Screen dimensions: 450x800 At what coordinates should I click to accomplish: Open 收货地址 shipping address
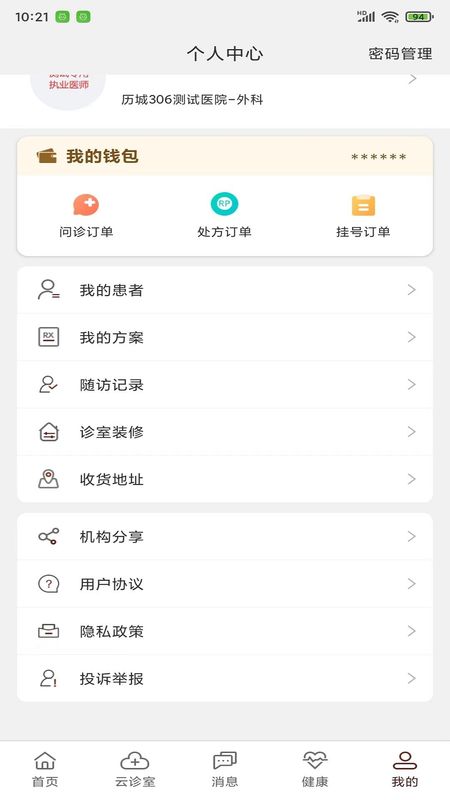(x=225, y=479)
